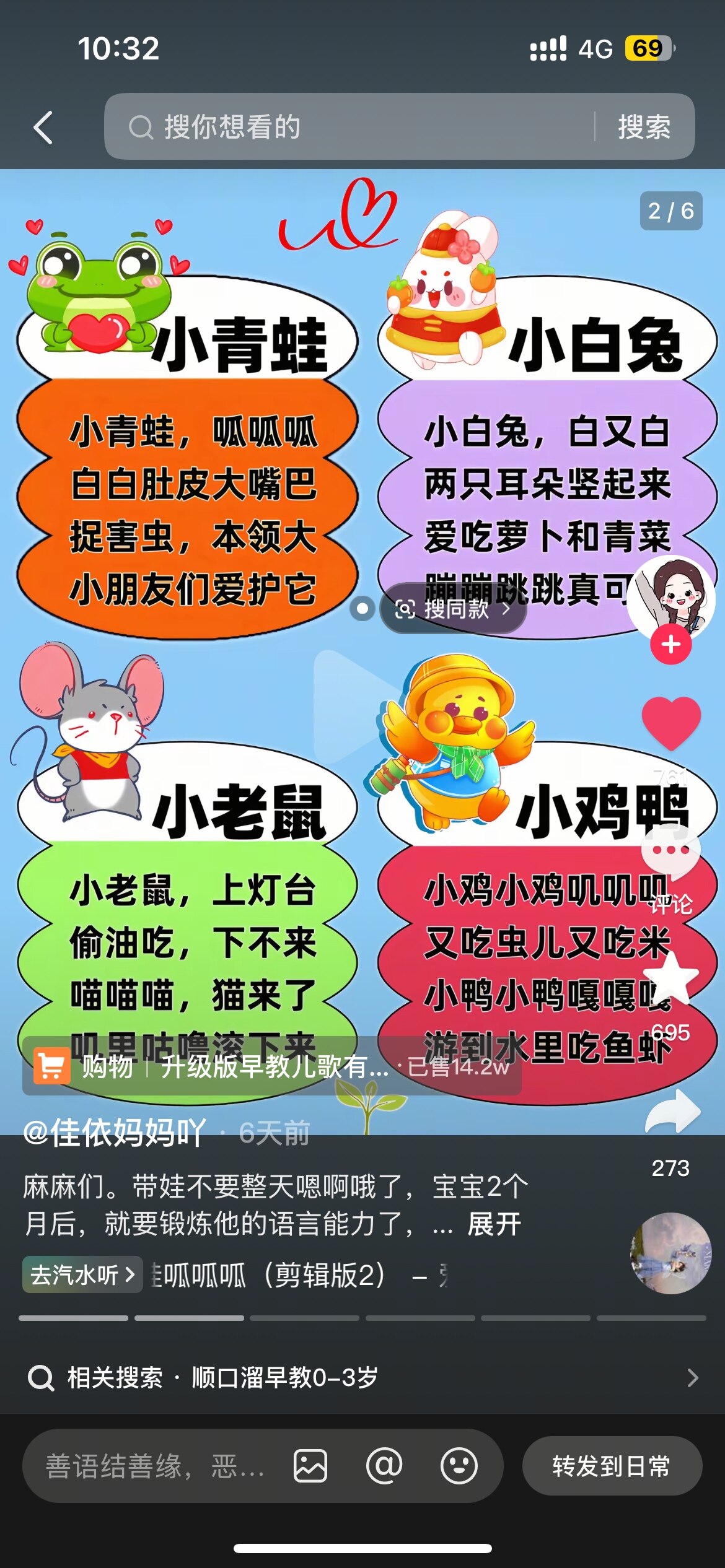This screenshot has height=1568, width=725.
Task: Favorite the post with the star icon
Action: coord(670,978)
